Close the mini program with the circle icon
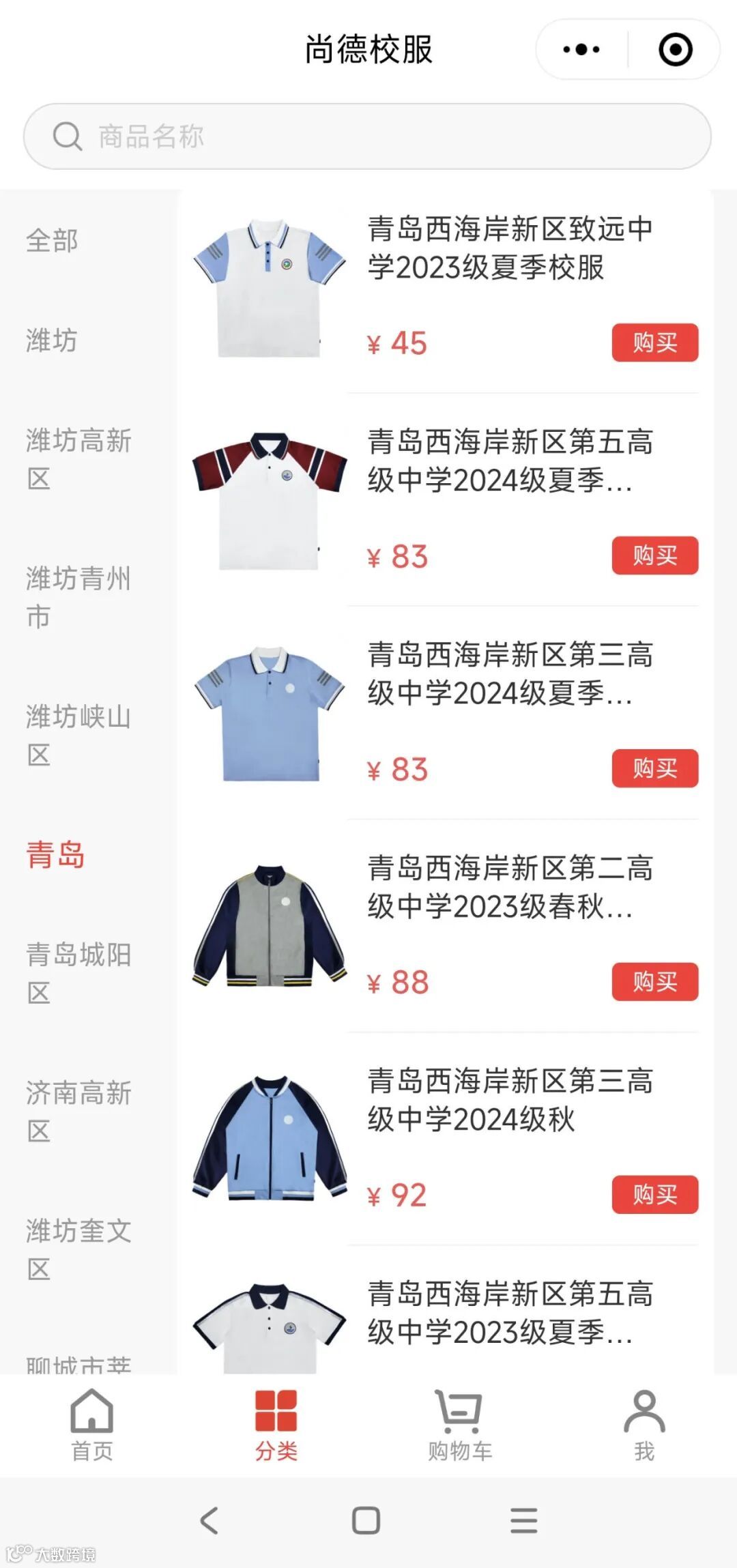The image size is (737, 1568). (675, 50)
